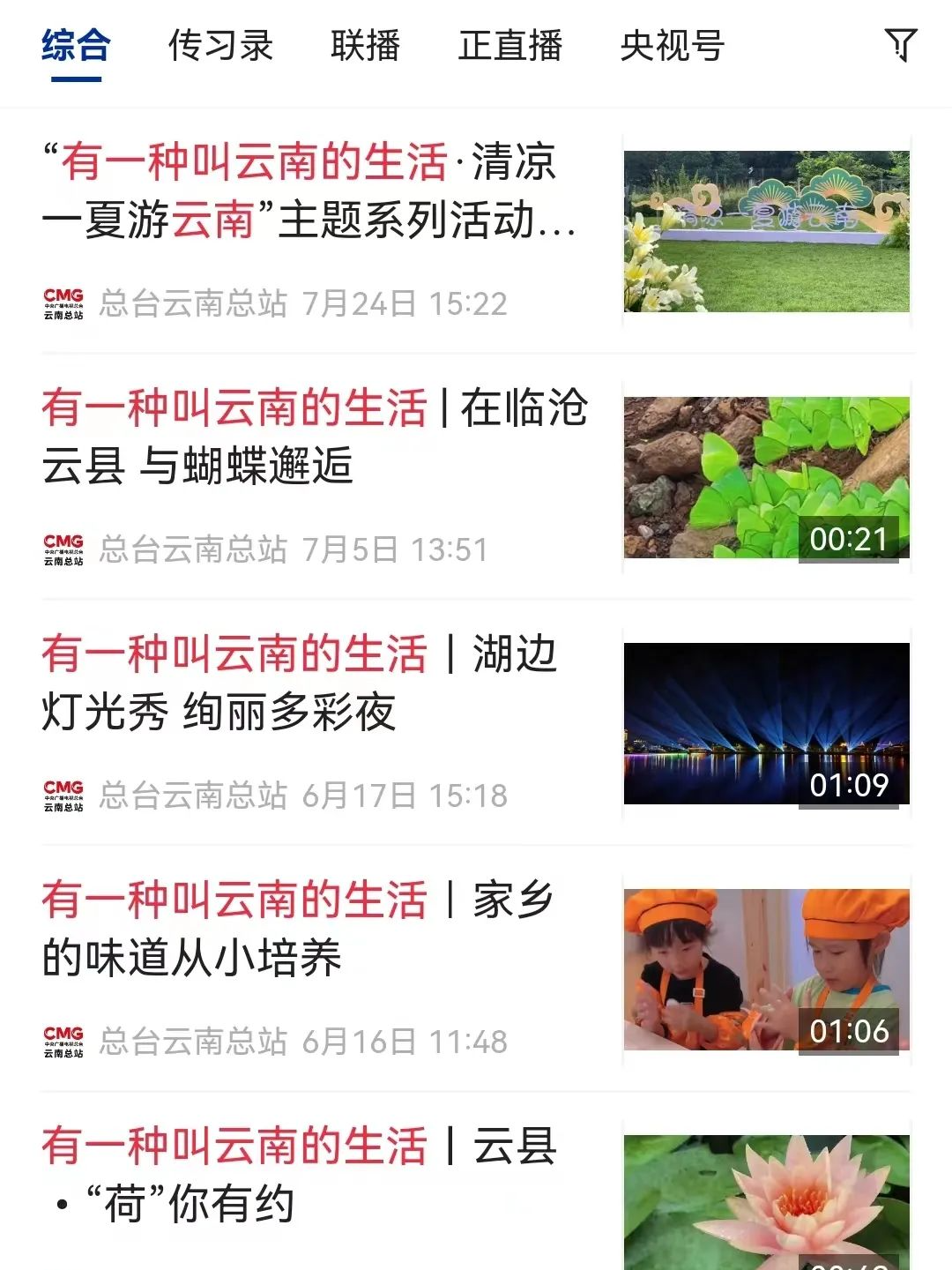Play the 01:06 kids cooking video
The width and height of the screenshot is (952, 1270).
point(766,969)
